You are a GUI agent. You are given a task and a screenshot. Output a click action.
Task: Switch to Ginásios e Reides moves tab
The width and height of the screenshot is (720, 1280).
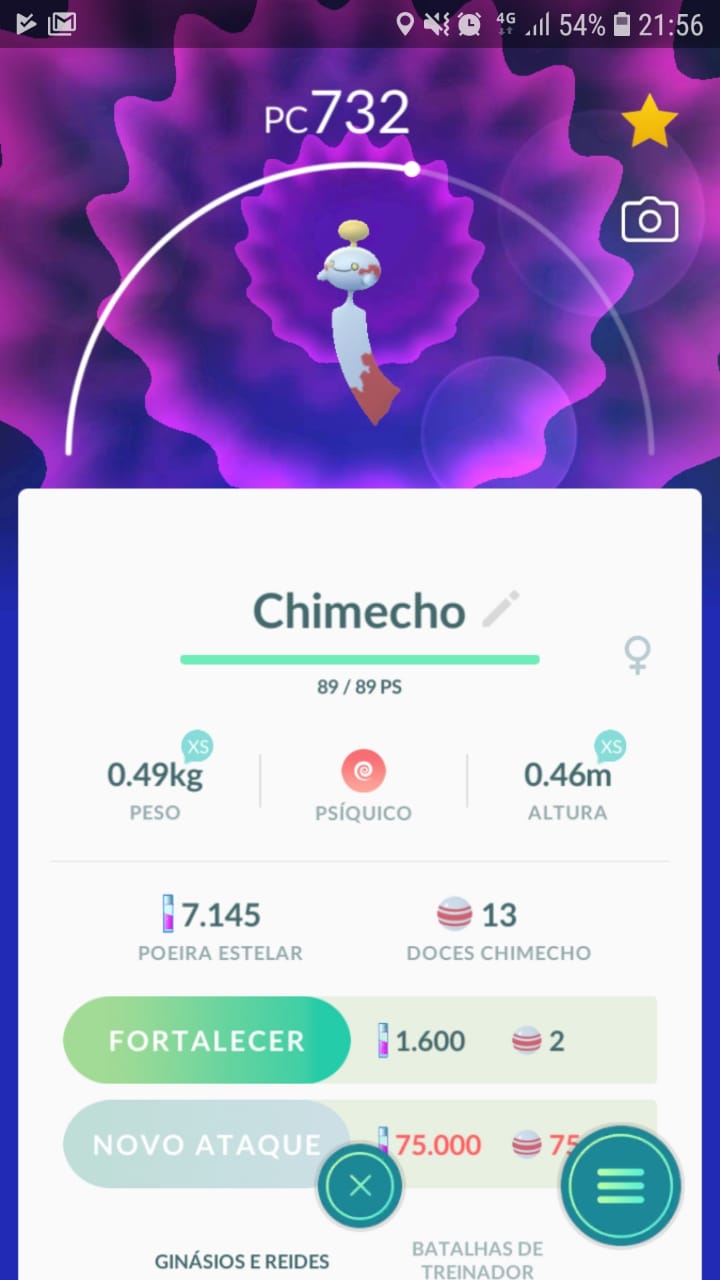[242, 1261]
